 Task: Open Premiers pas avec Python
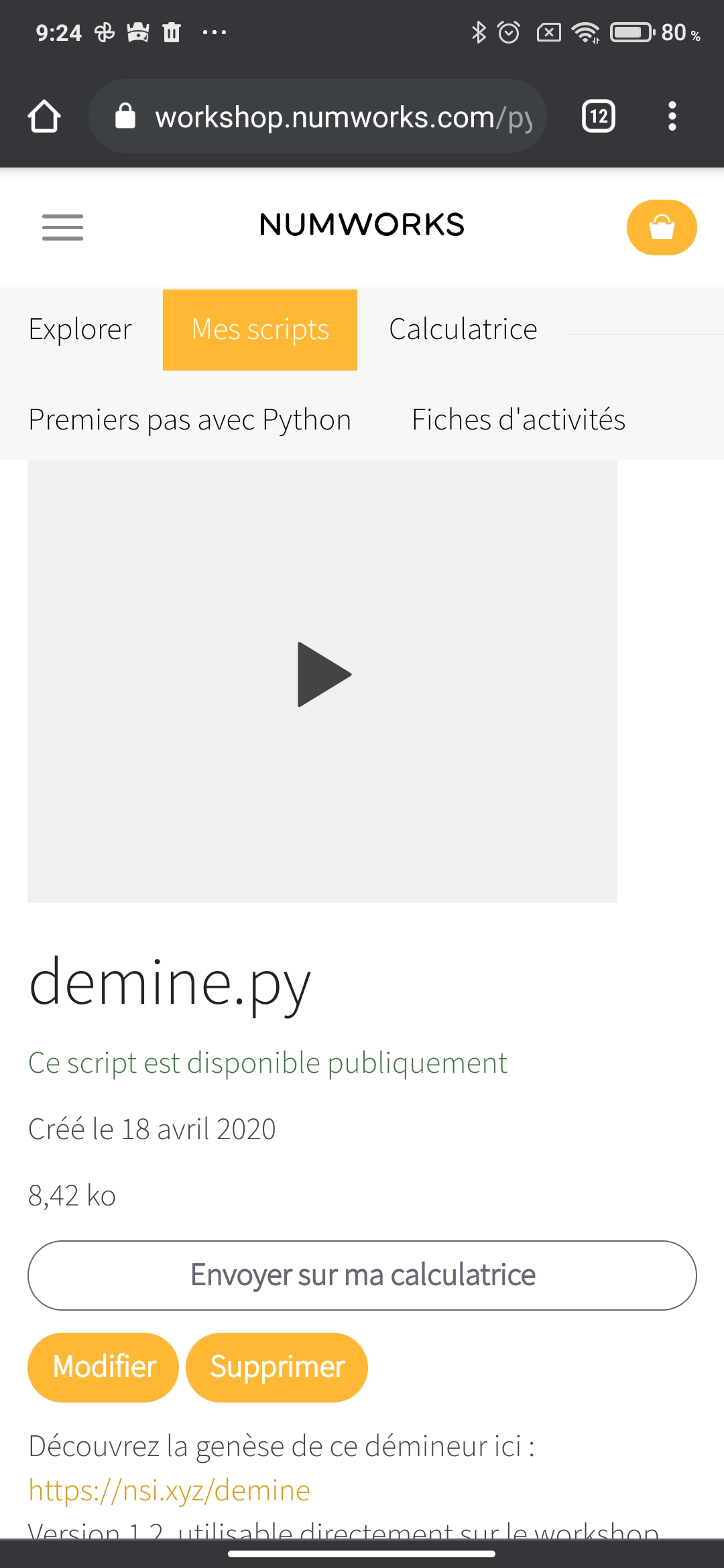pyautogui.click(x=190, y=420)
